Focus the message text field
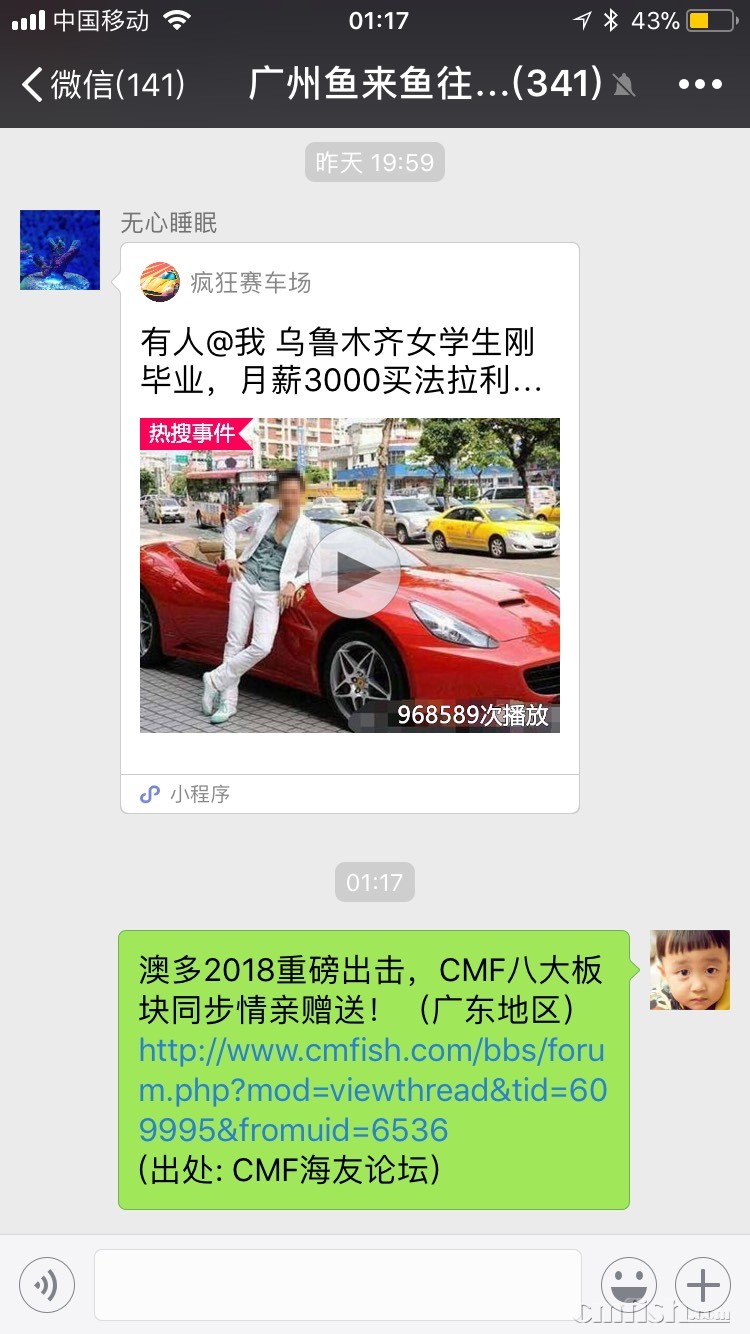Viewport: 750px width, 1334px height. coord(338,1284)
